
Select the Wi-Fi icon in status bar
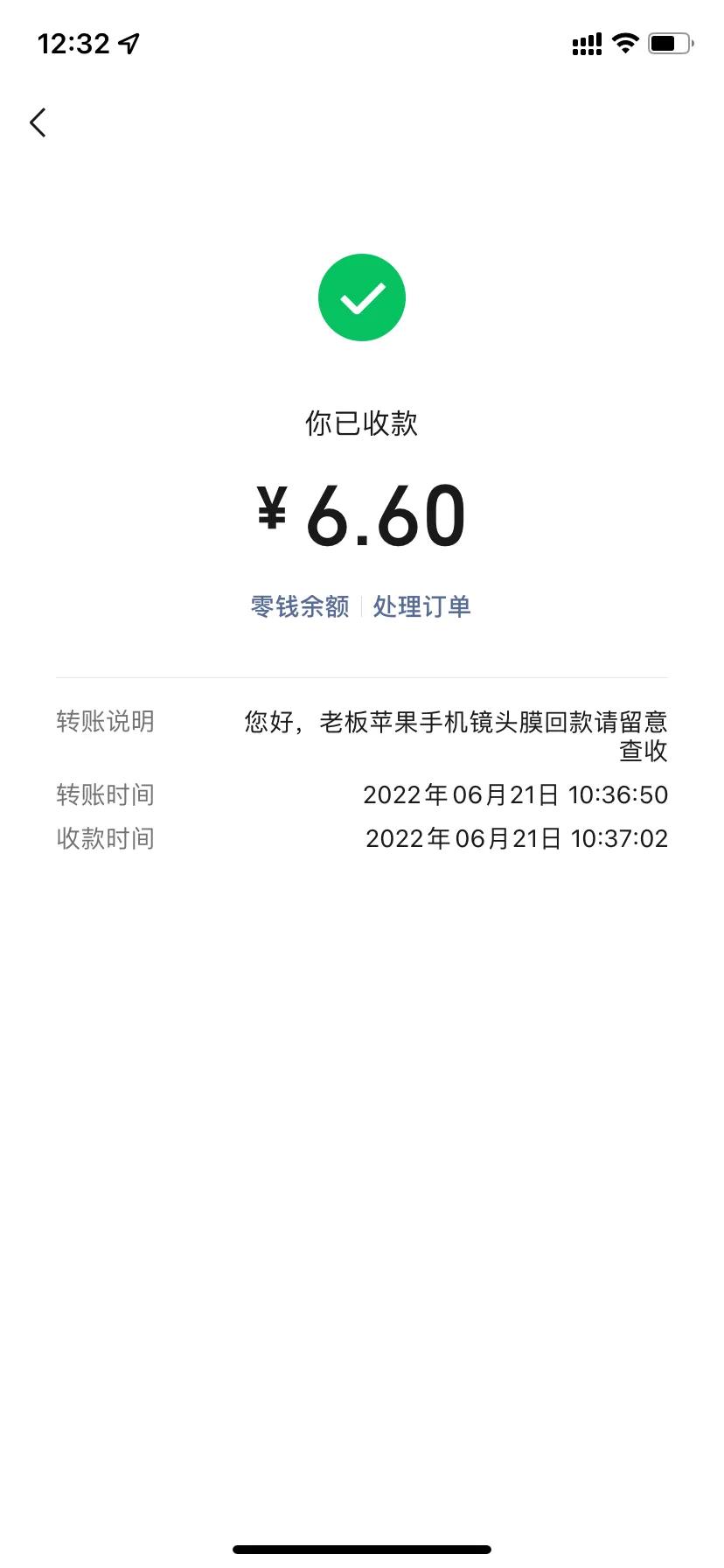[625, 42]
